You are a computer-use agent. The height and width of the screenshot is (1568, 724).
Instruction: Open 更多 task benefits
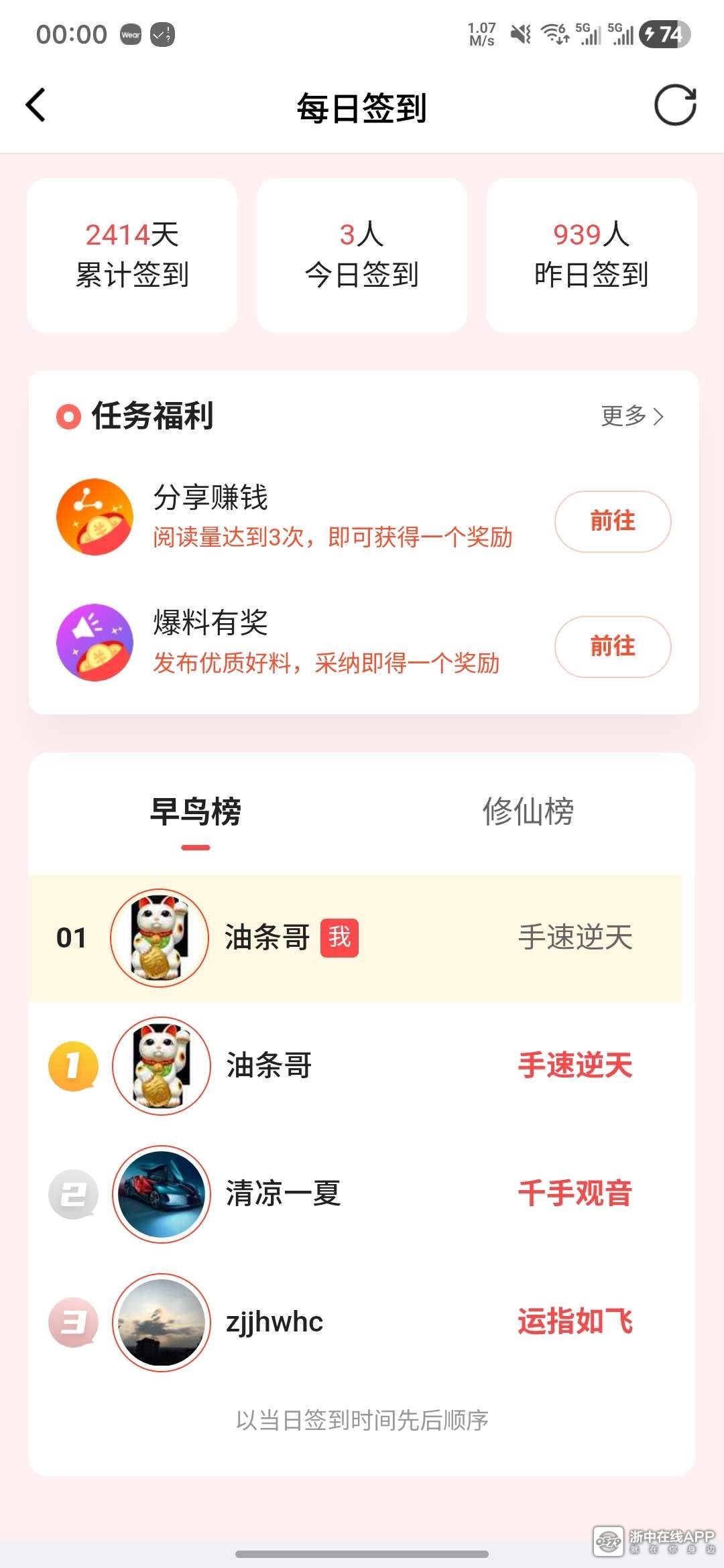tap(631, 416)
